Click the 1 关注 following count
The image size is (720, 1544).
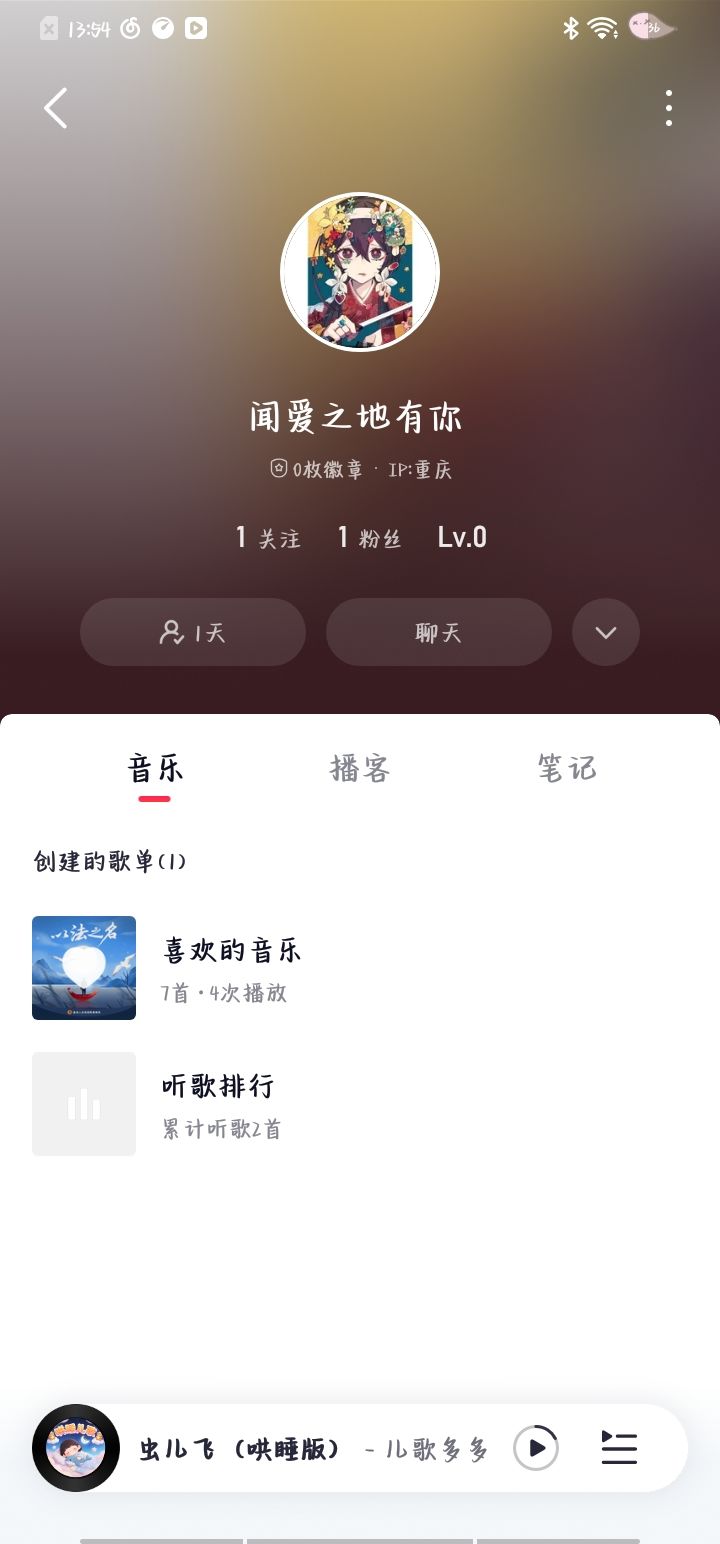pos(267,537)
